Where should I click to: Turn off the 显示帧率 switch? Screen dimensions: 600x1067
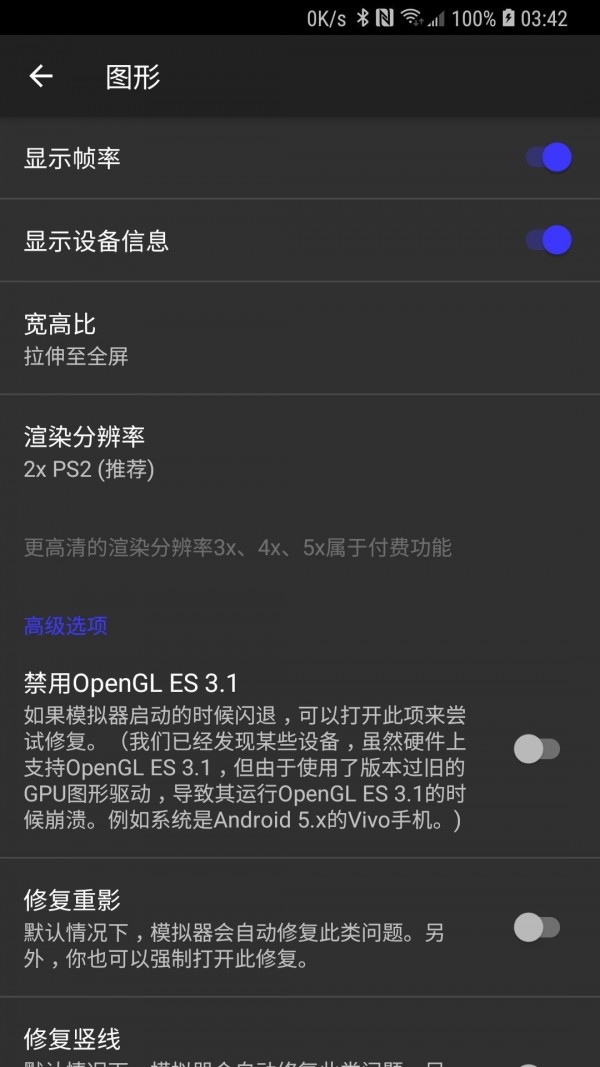click(x=549, y=158)
